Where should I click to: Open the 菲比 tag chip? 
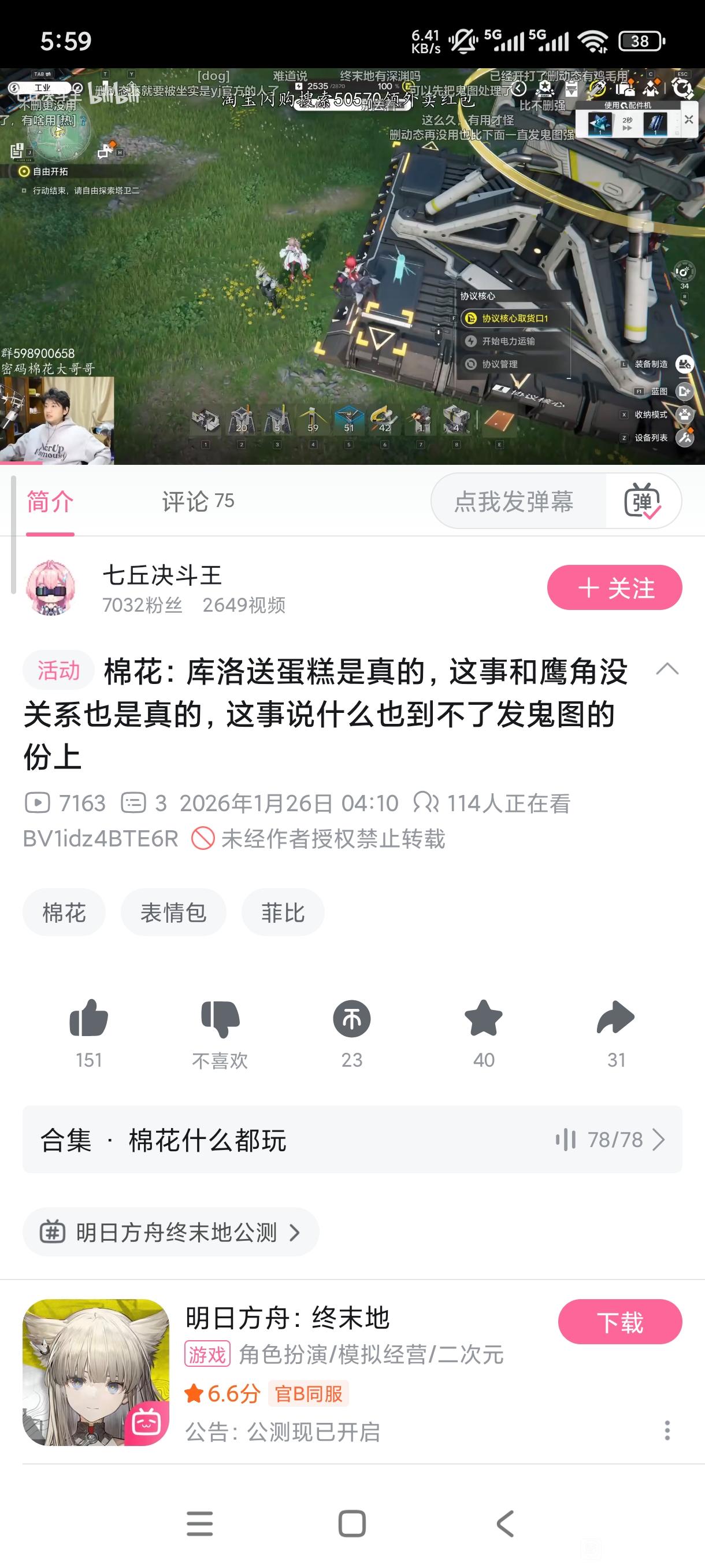click(x=283, y=912)
